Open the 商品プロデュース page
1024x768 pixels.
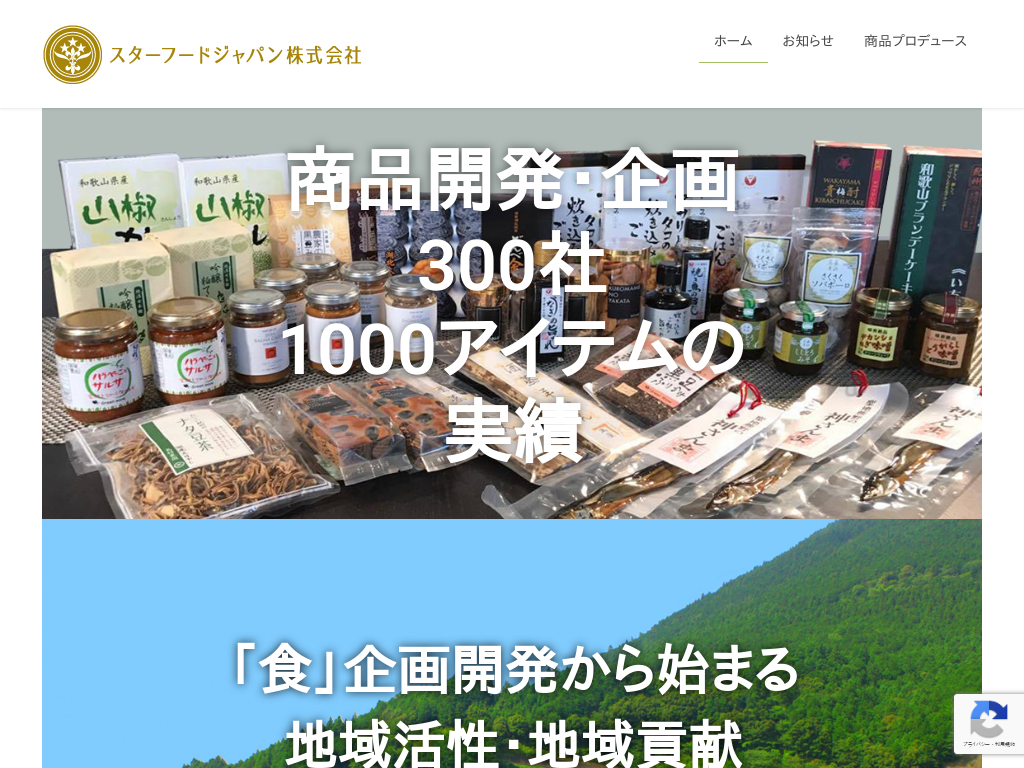(x=915, y=41)
